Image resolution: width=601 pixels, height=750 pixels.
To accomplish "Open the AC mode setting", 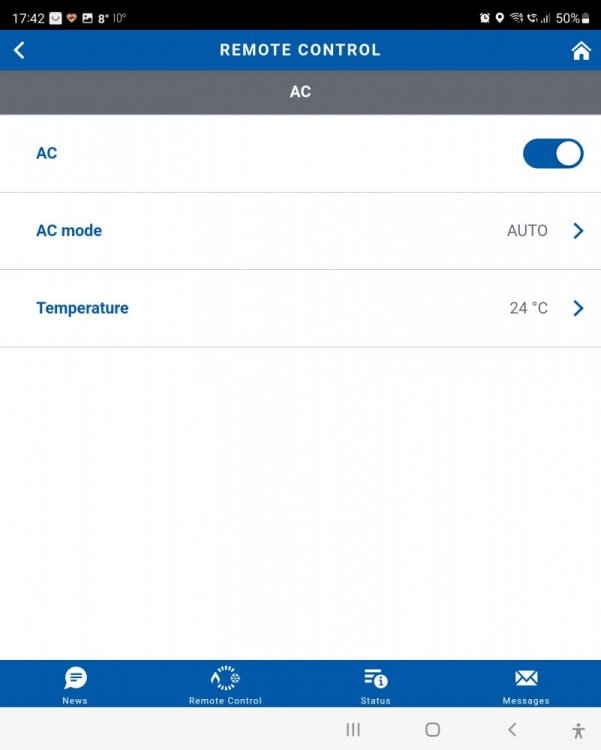I will [300, 231].
